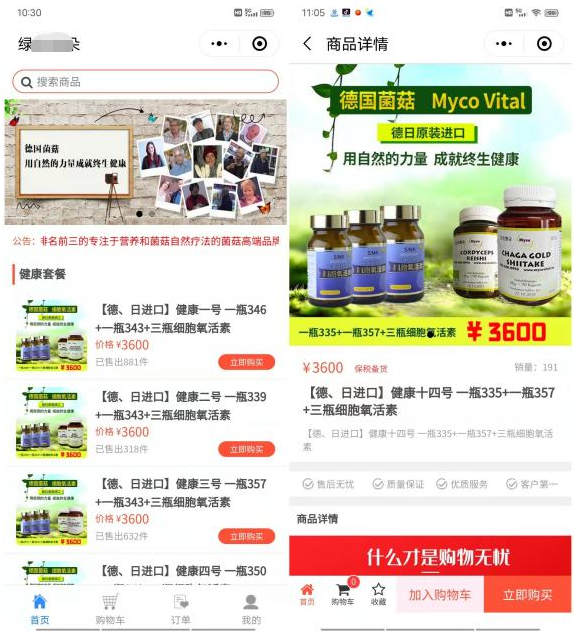The image size is (574, 635).
Task: Open the 健康四号 一瓶350 product card
Action: tap(145, 571)
